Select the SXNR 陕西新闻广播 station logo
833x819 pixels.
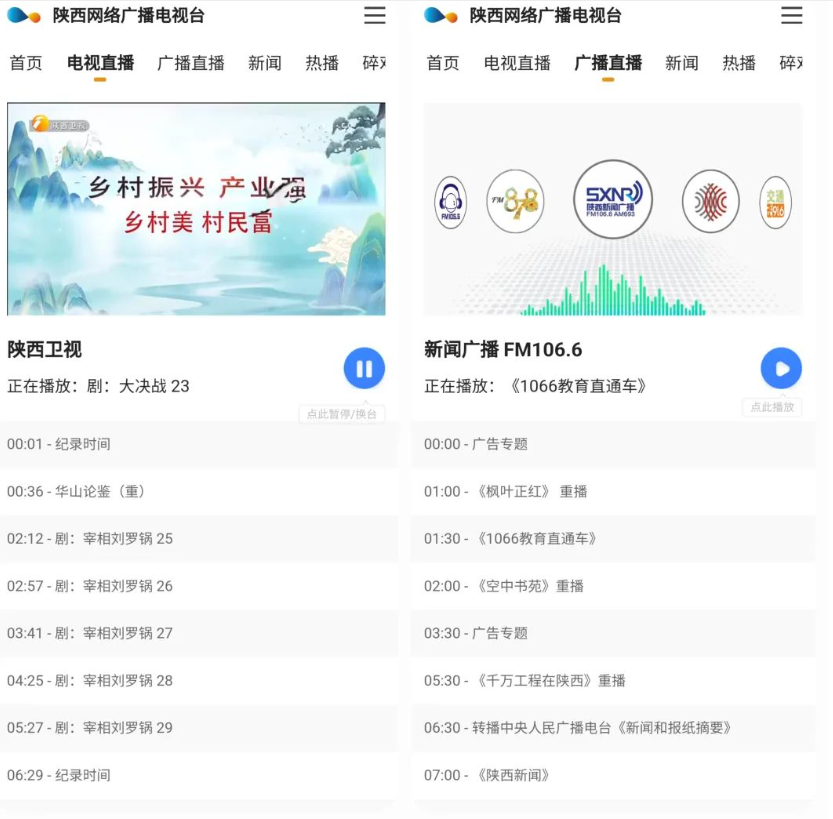coord(613,199)
